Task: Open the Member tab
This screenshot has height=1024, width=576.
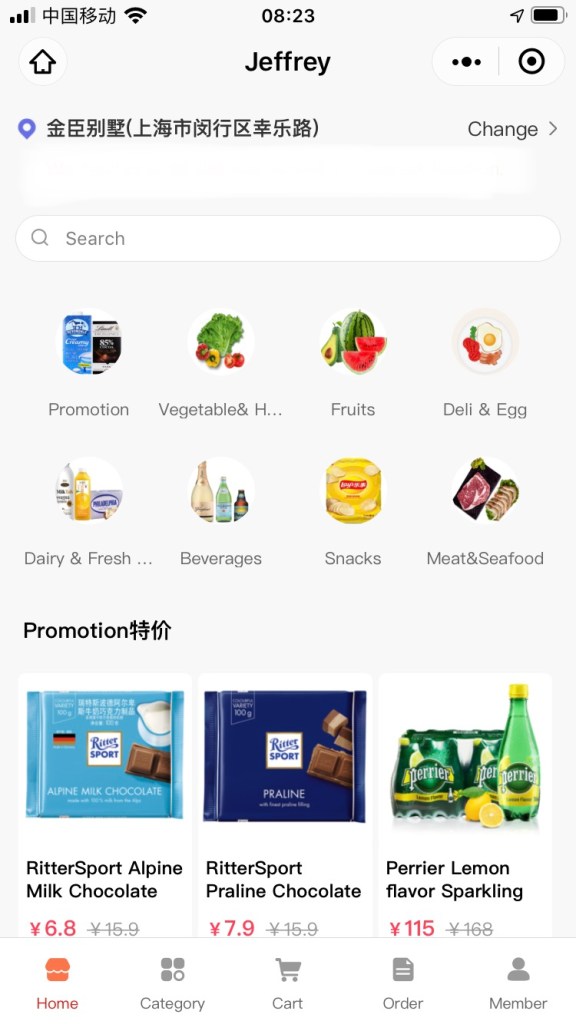Action: pyautogui.click(x=518, y=983)
